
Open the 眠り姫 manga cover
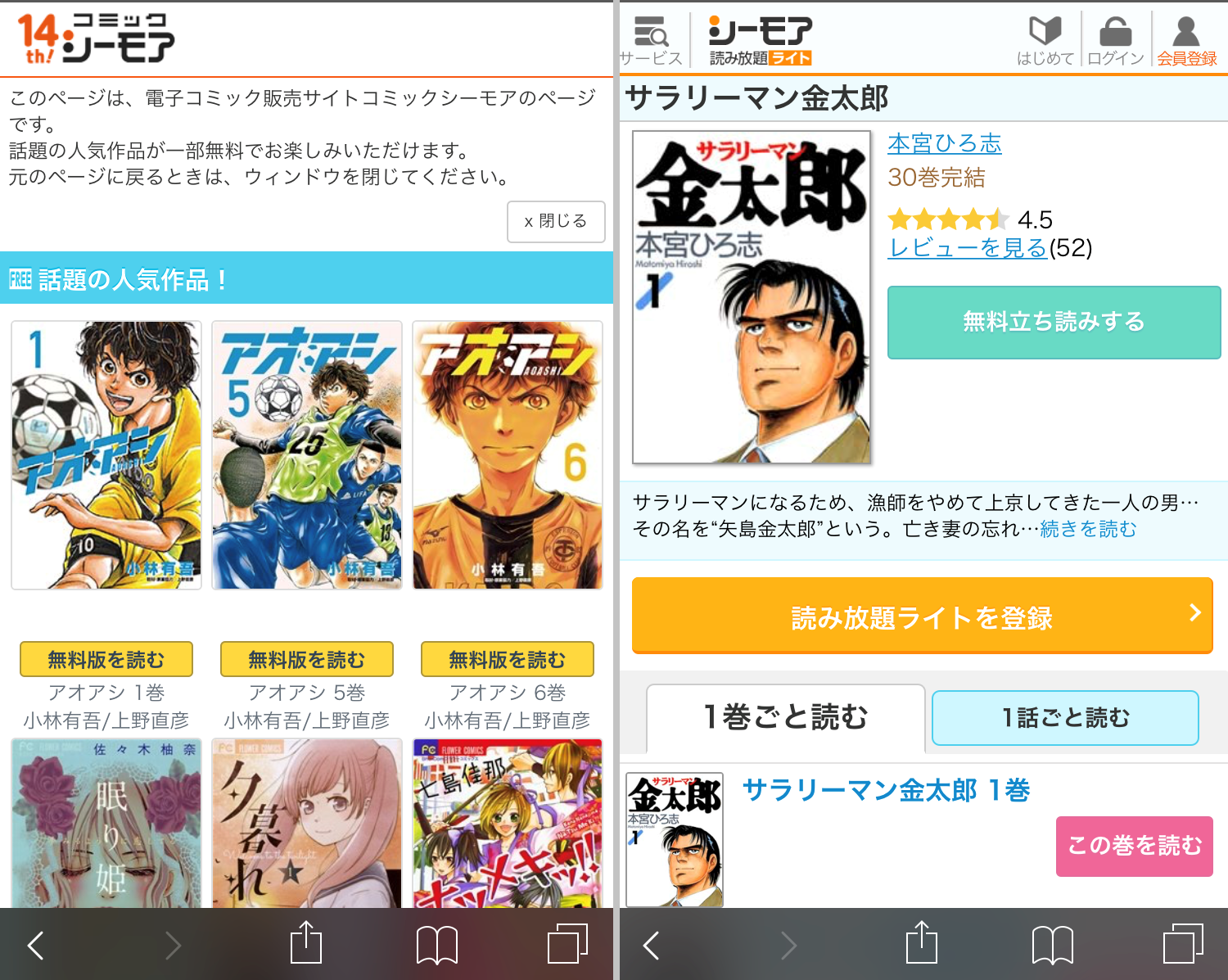[x=106, y=823]
